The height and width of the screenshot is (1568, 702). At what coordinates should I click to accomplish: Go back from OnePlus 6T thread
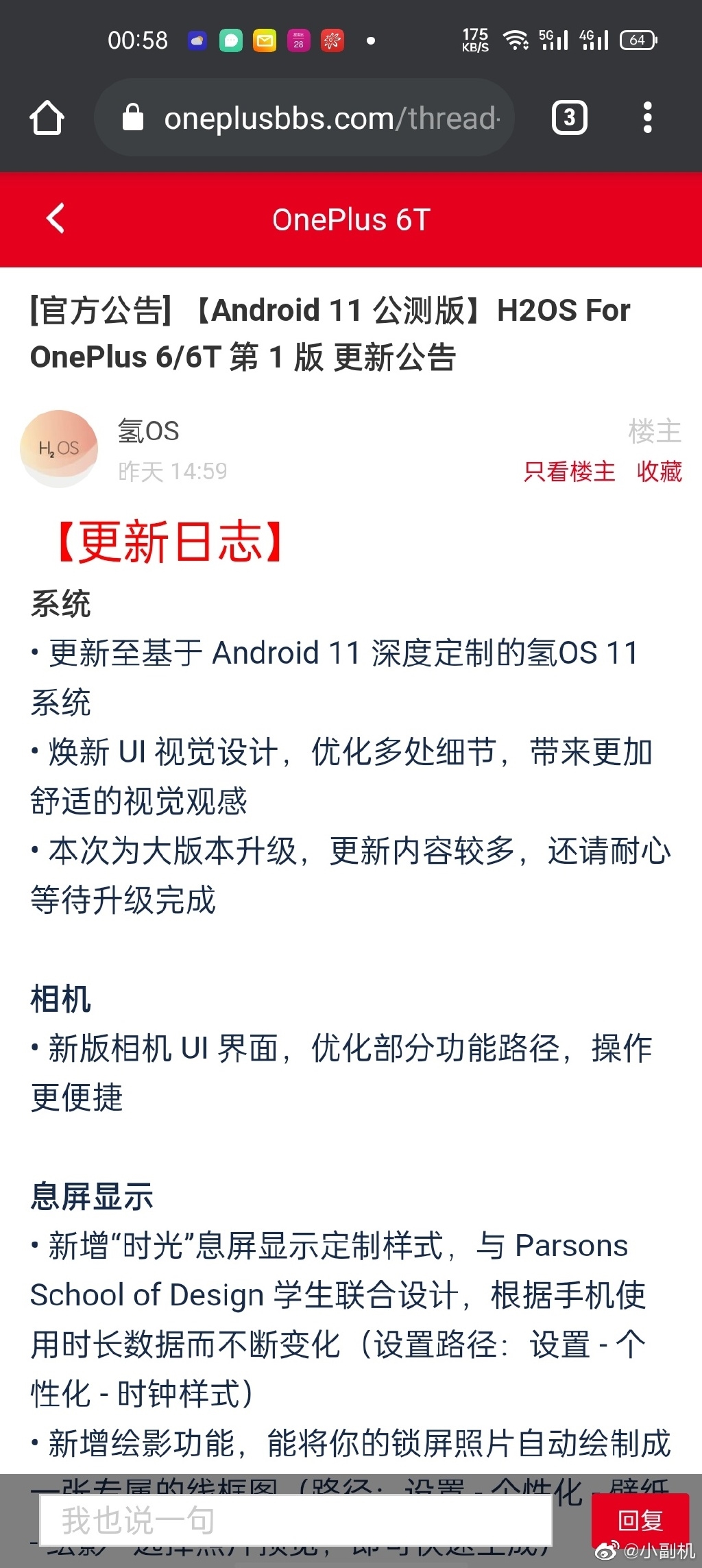click(56, 219)
